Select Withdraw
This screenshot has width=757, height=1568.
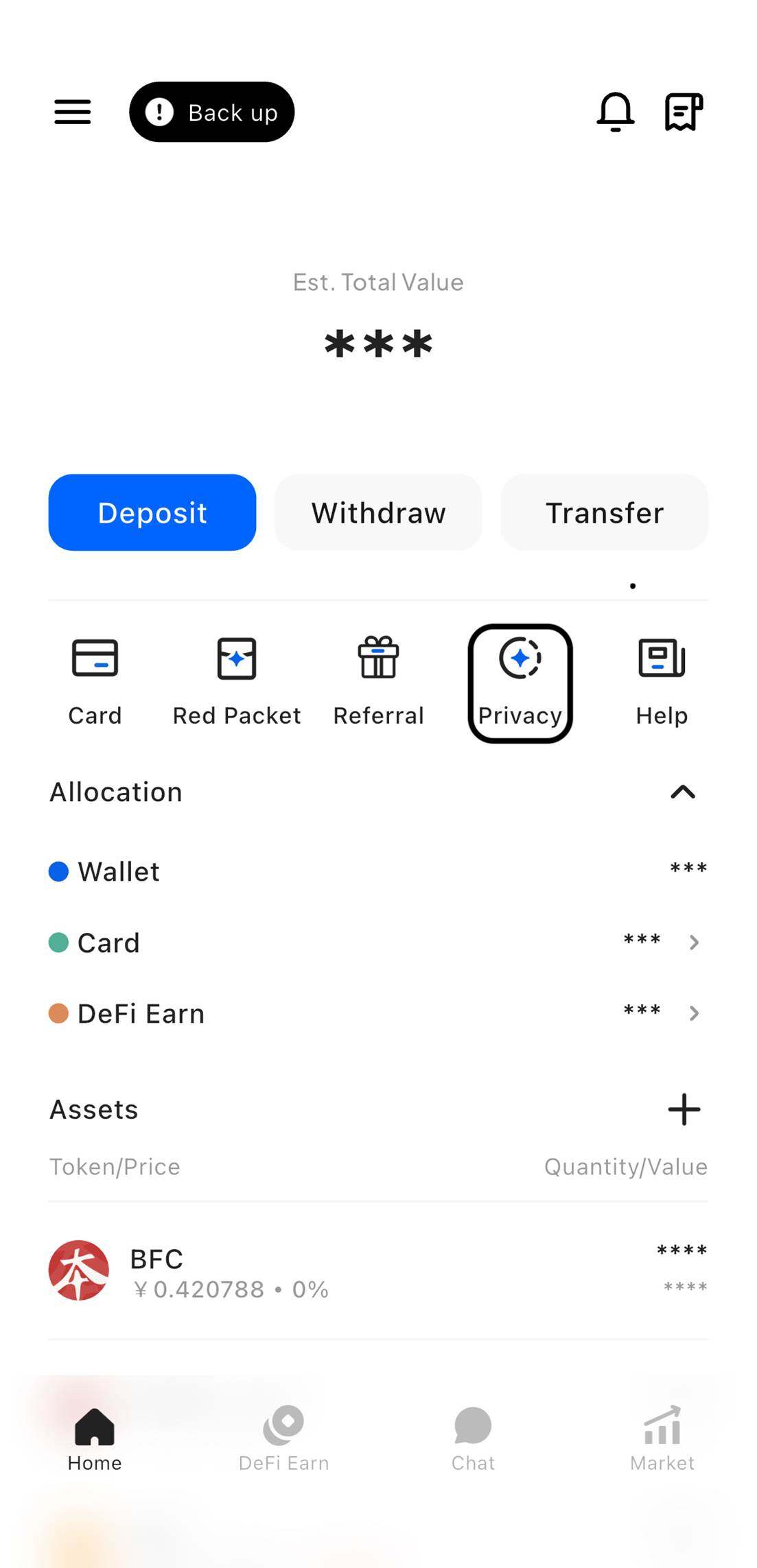pos(378,512)
